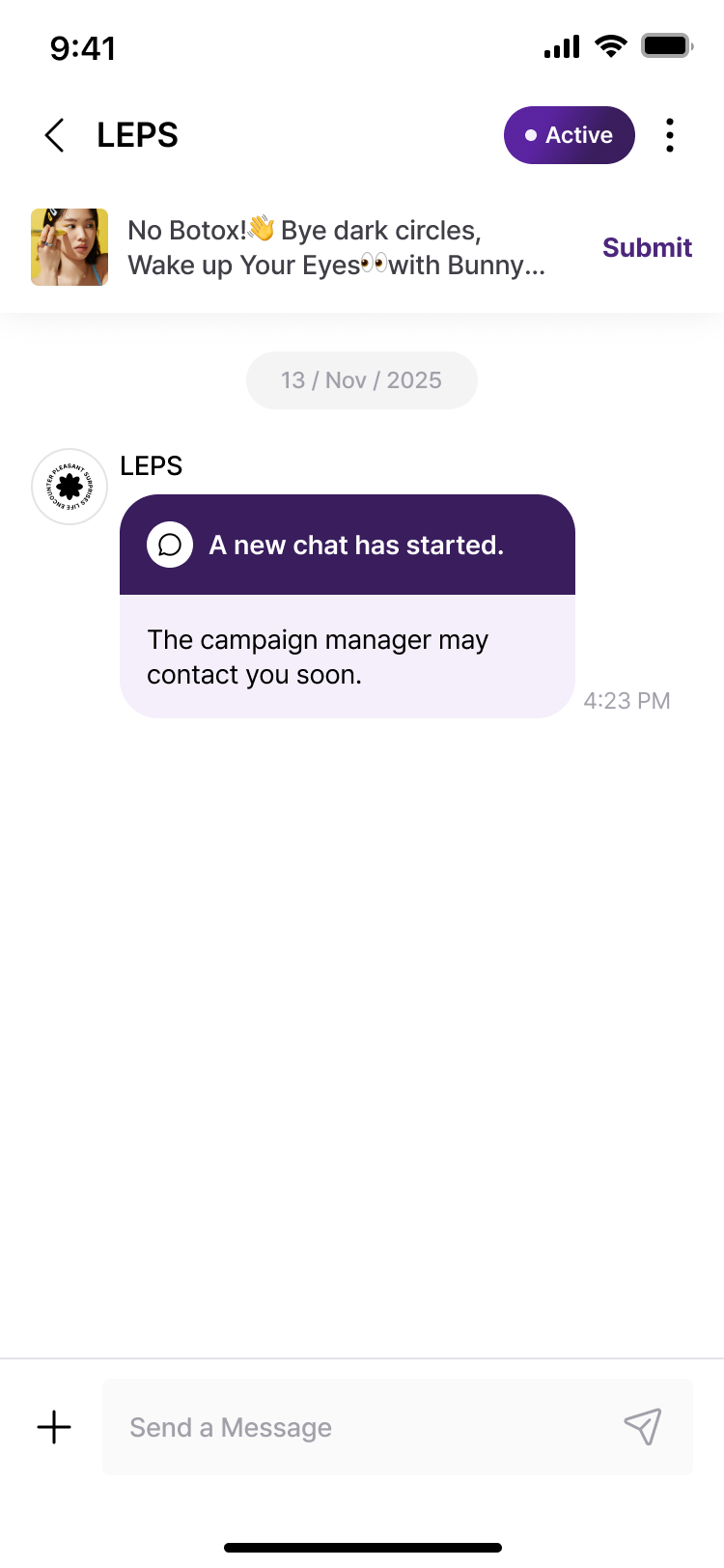View the LEPS profile avatar
724x1568 pixels.
[x=70, y=487]
